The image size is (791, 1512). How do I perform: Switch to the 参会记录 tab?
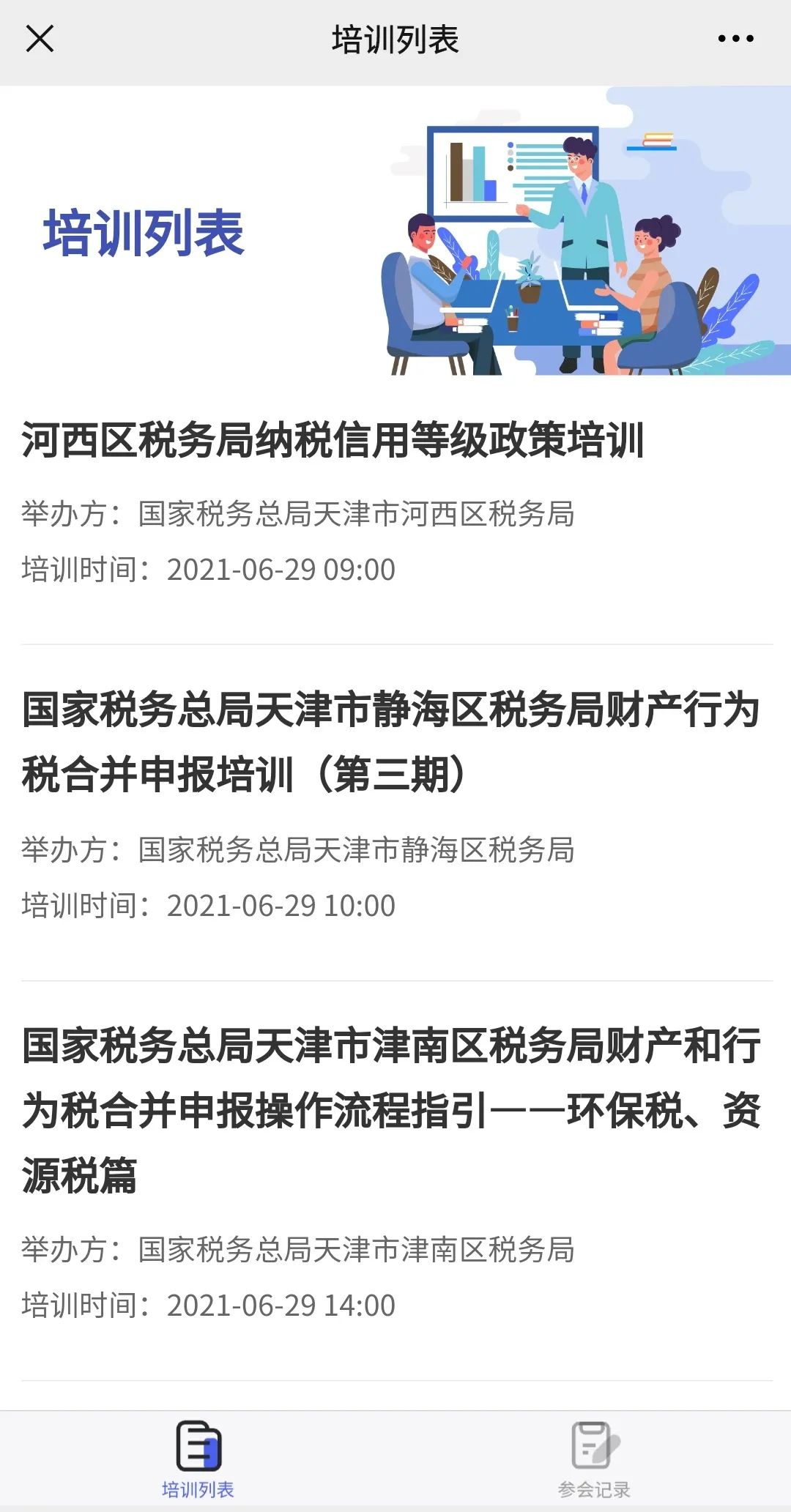point(594,1460)
